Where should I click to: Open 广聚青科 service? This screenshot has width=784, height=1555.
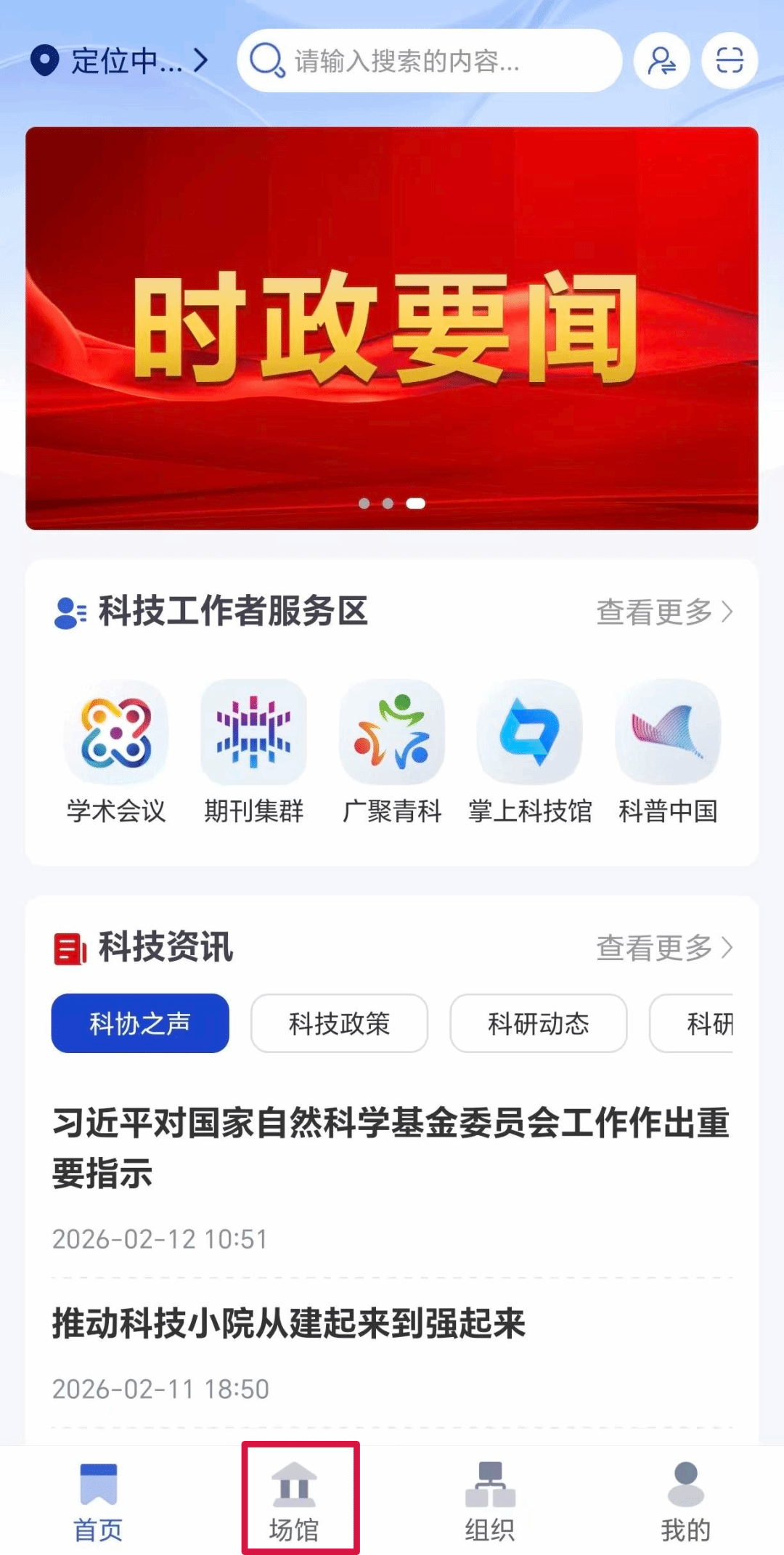(x=392, y=752)
